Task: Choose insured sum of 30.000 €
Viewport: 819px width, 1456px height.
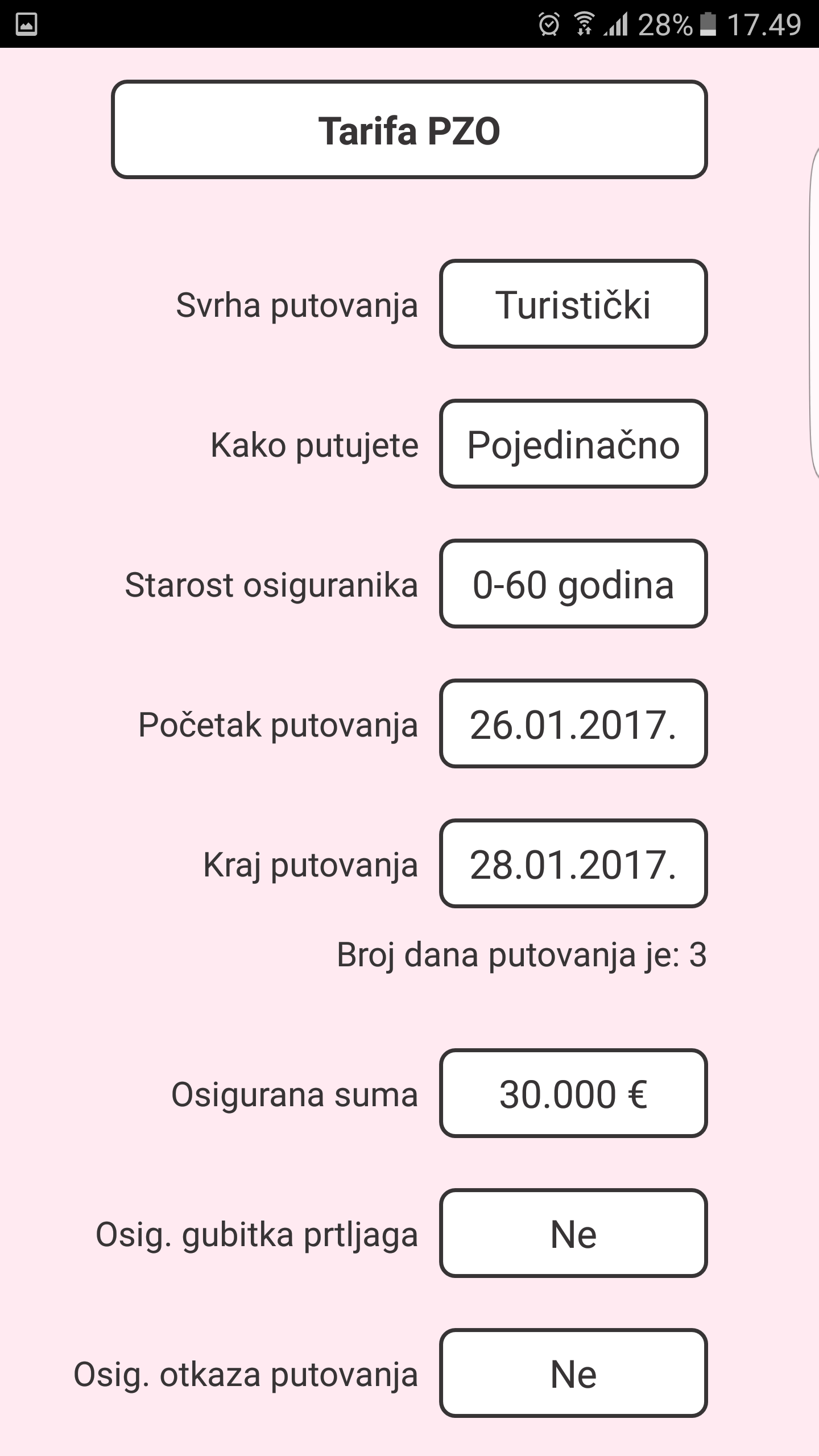Action: pos(573,1094)
